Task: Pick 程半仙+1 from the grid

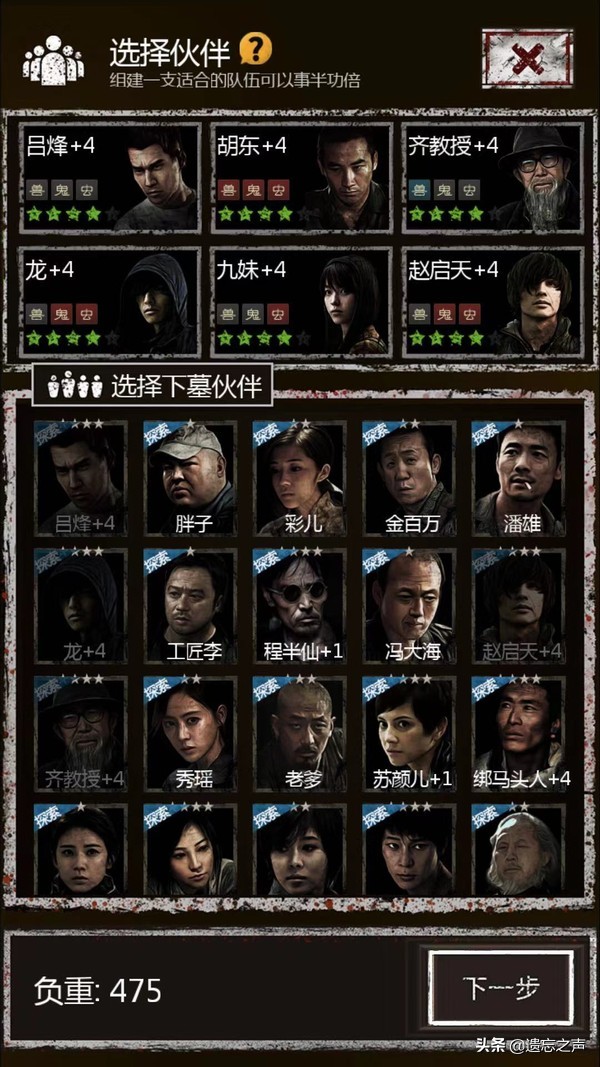Action: point(300,605)
